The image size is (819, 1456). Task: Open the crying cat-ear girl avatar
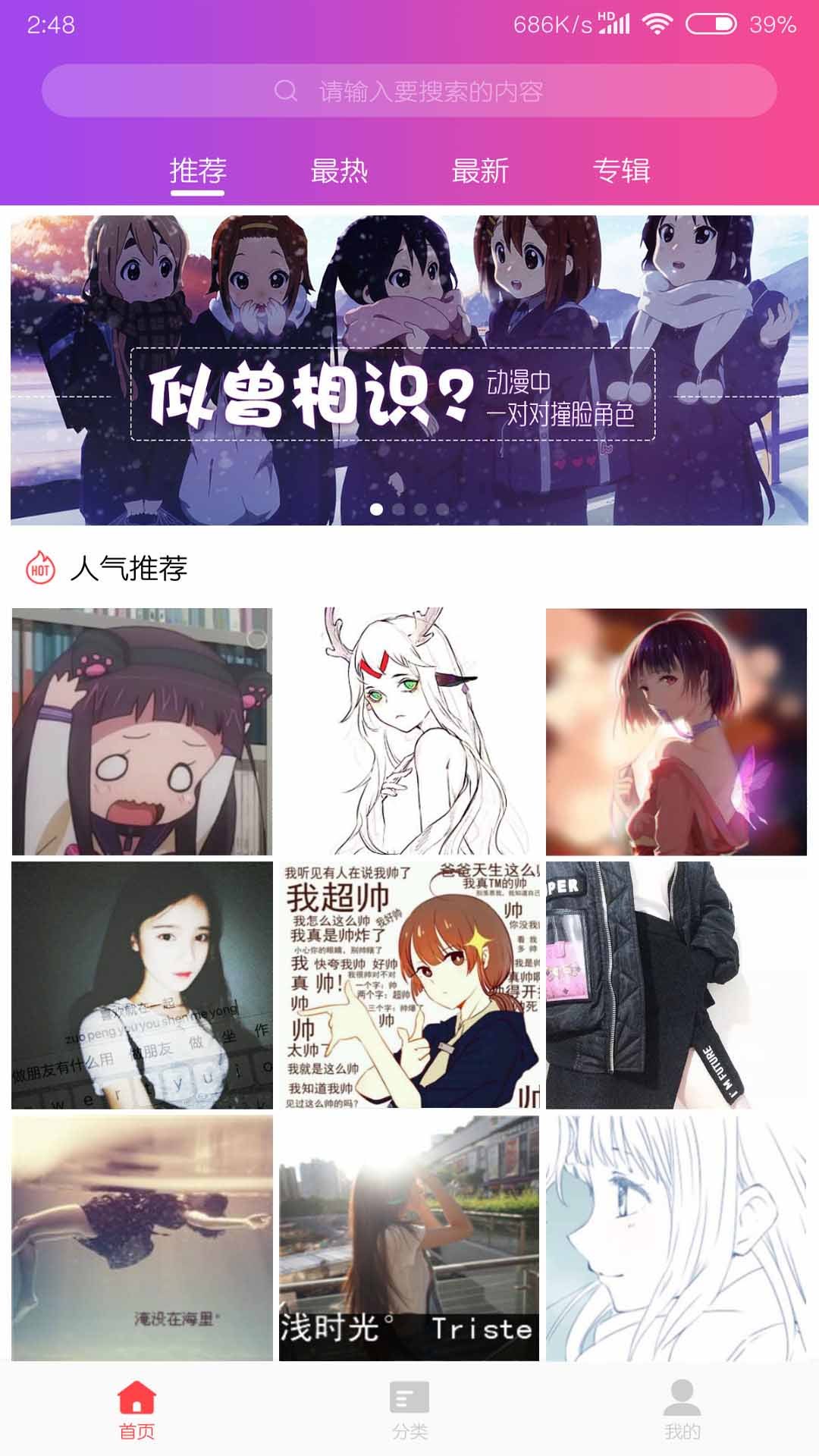coord(142,731)
